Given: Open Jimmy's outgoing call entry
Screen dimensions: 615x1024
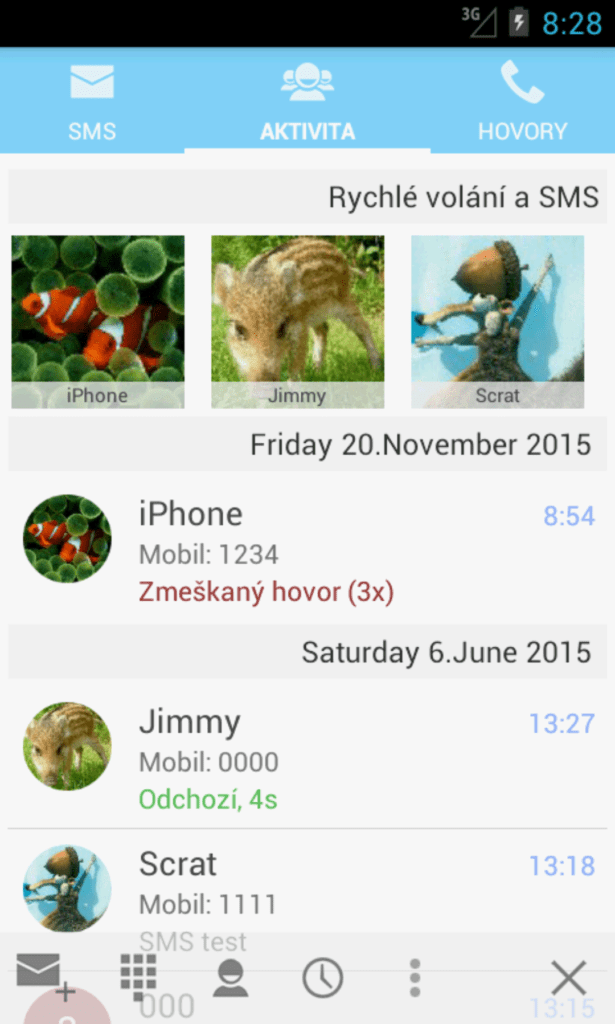Looking at the screenshot, I should point(308,755).
